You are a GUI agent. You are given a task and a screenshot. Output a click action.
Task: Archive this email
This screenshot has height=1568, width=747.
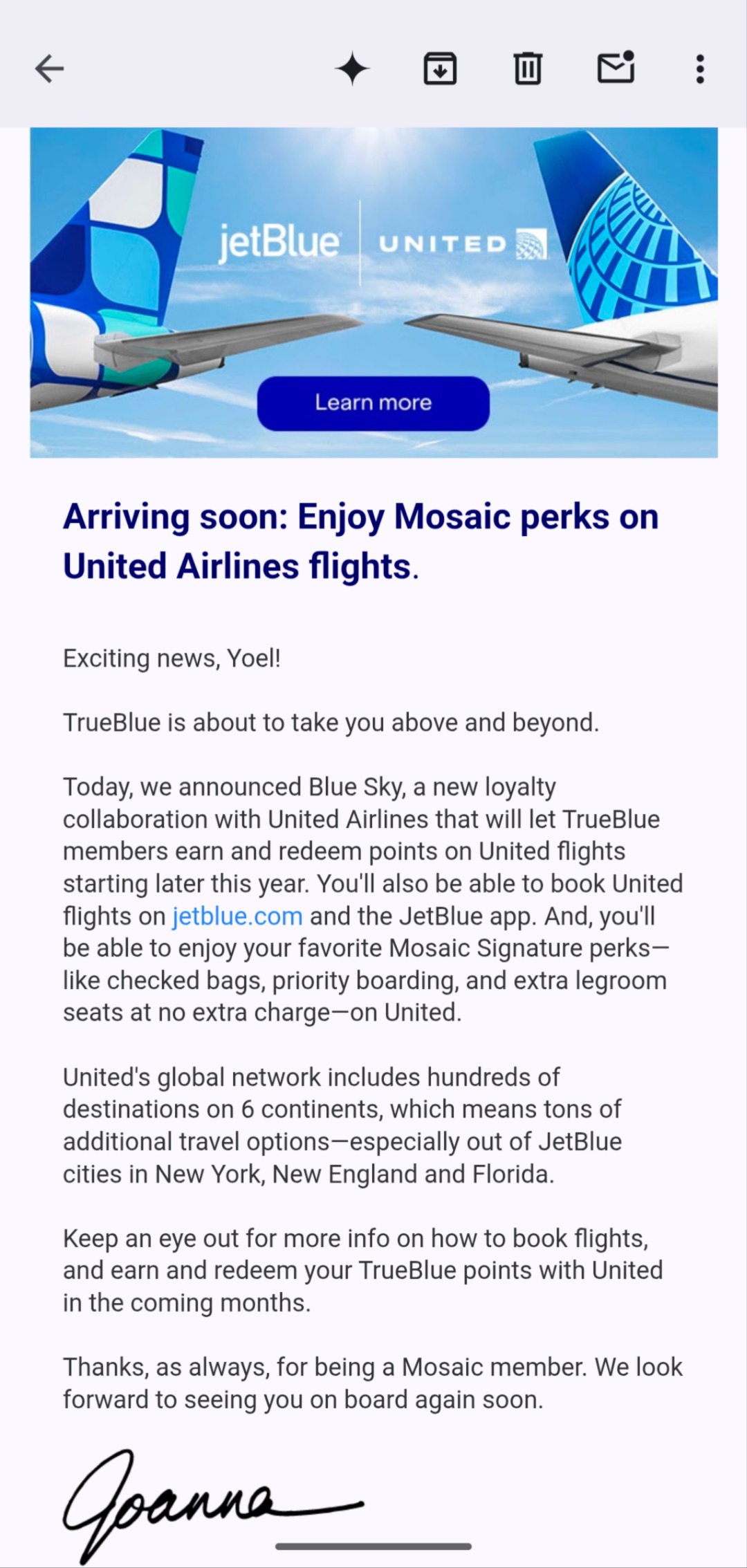point(440,69)
